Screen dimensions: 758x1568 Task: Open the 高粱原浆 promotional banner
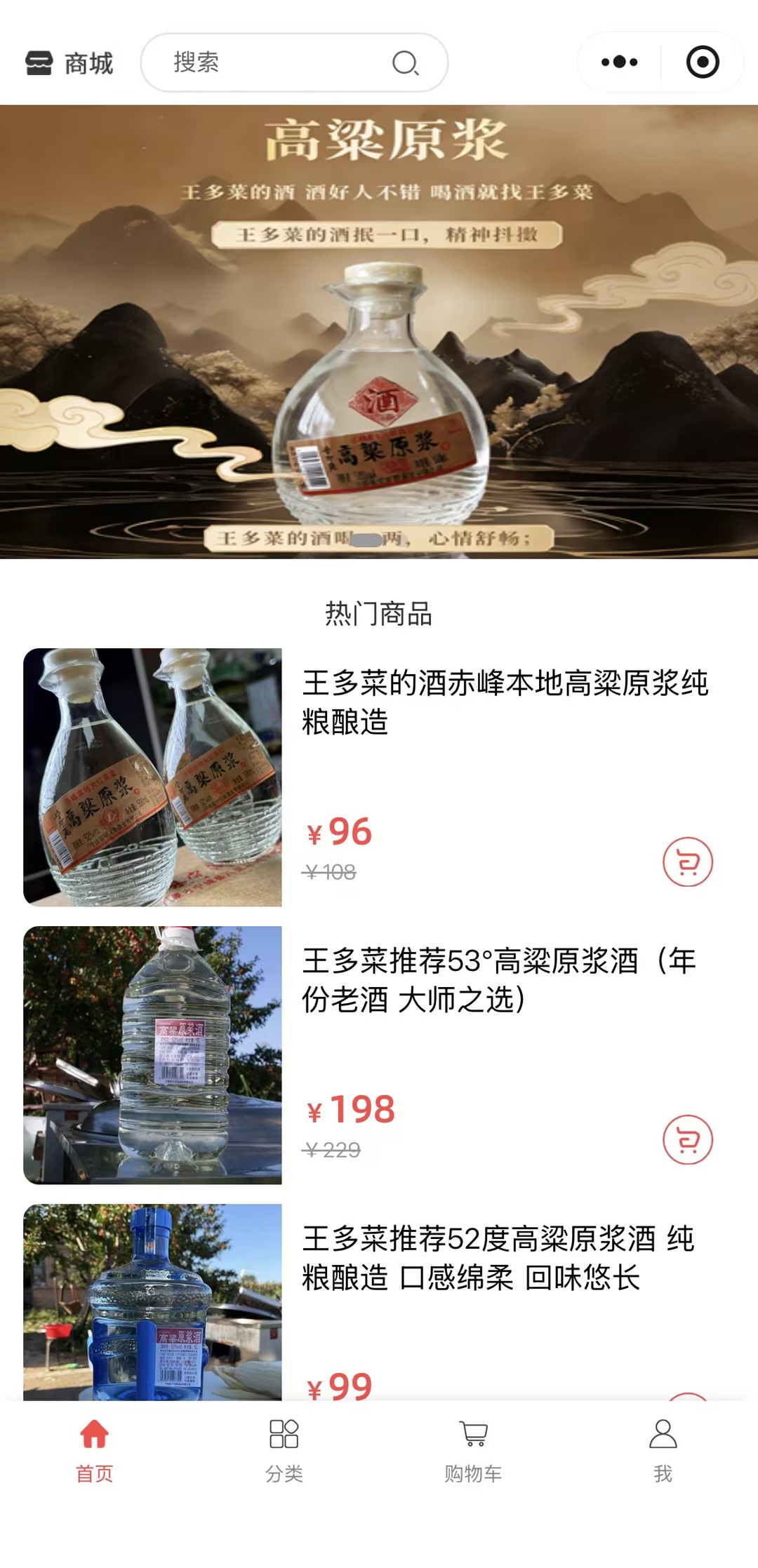(379, 331)
